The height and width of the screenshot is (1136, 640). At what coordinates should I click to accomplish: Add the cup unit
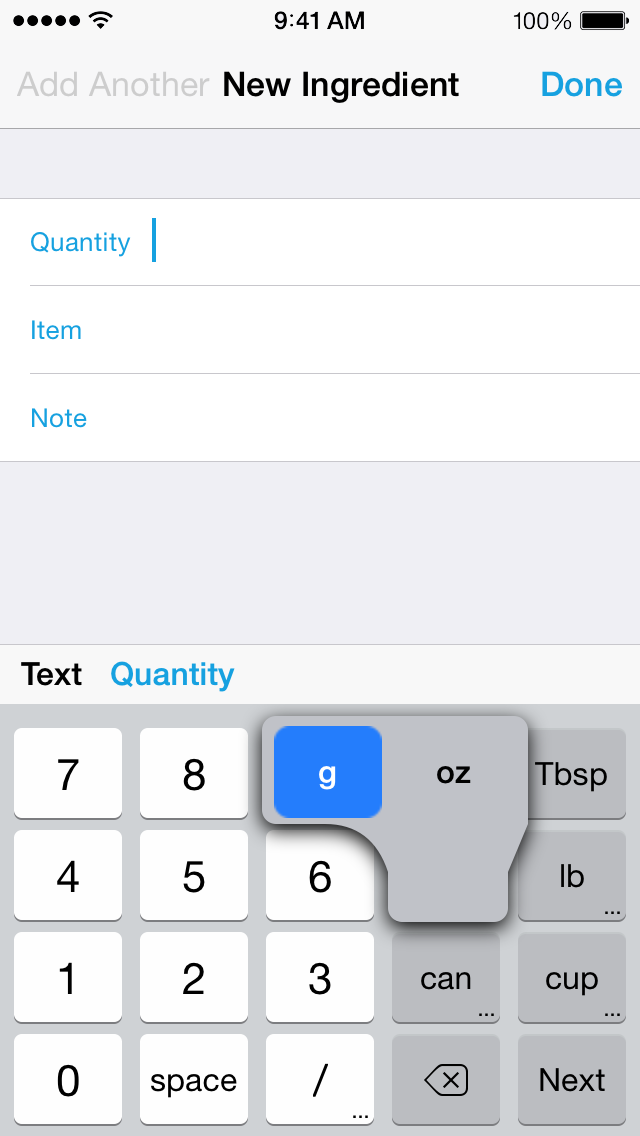572,978
